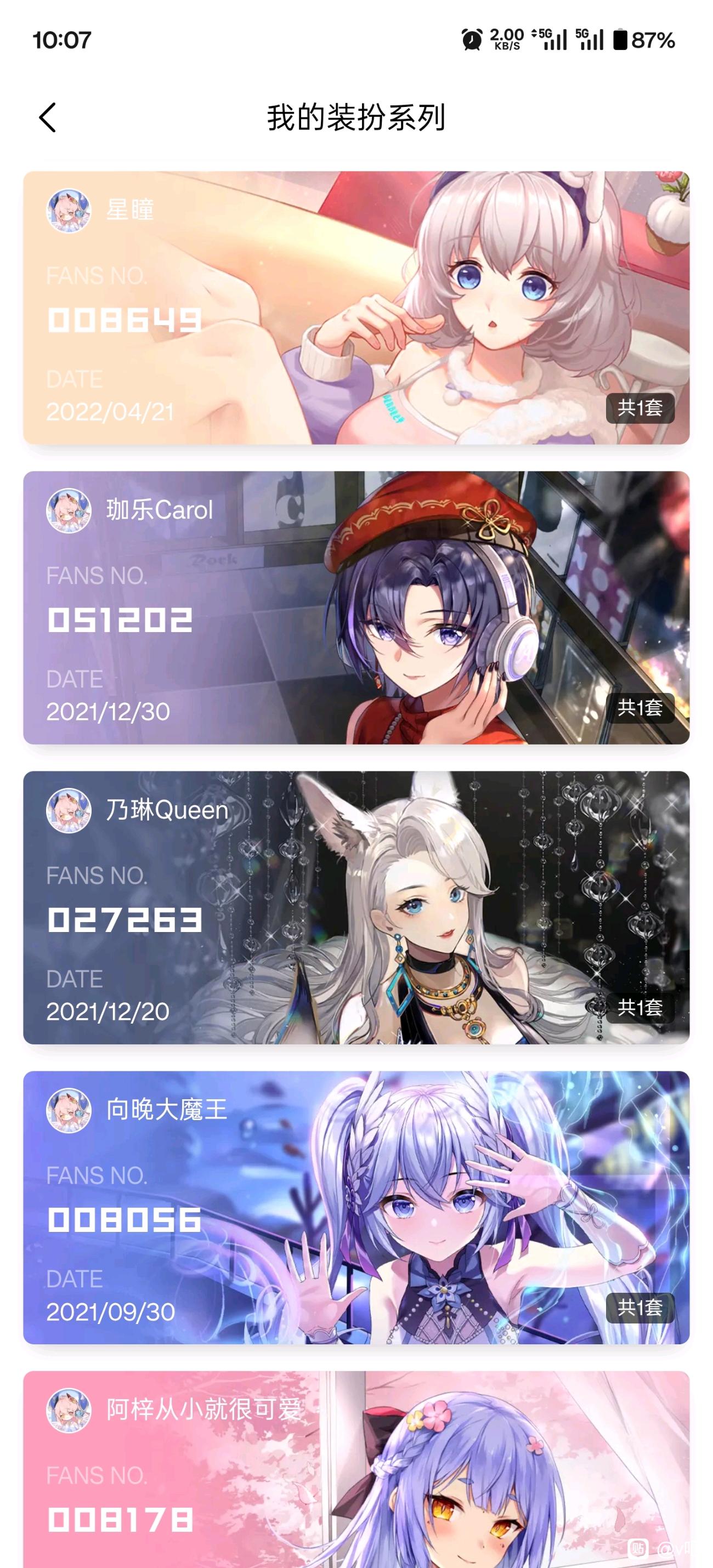Go back from 我的装扮系列
The image size is (713, 1568).
click(48, 117)
